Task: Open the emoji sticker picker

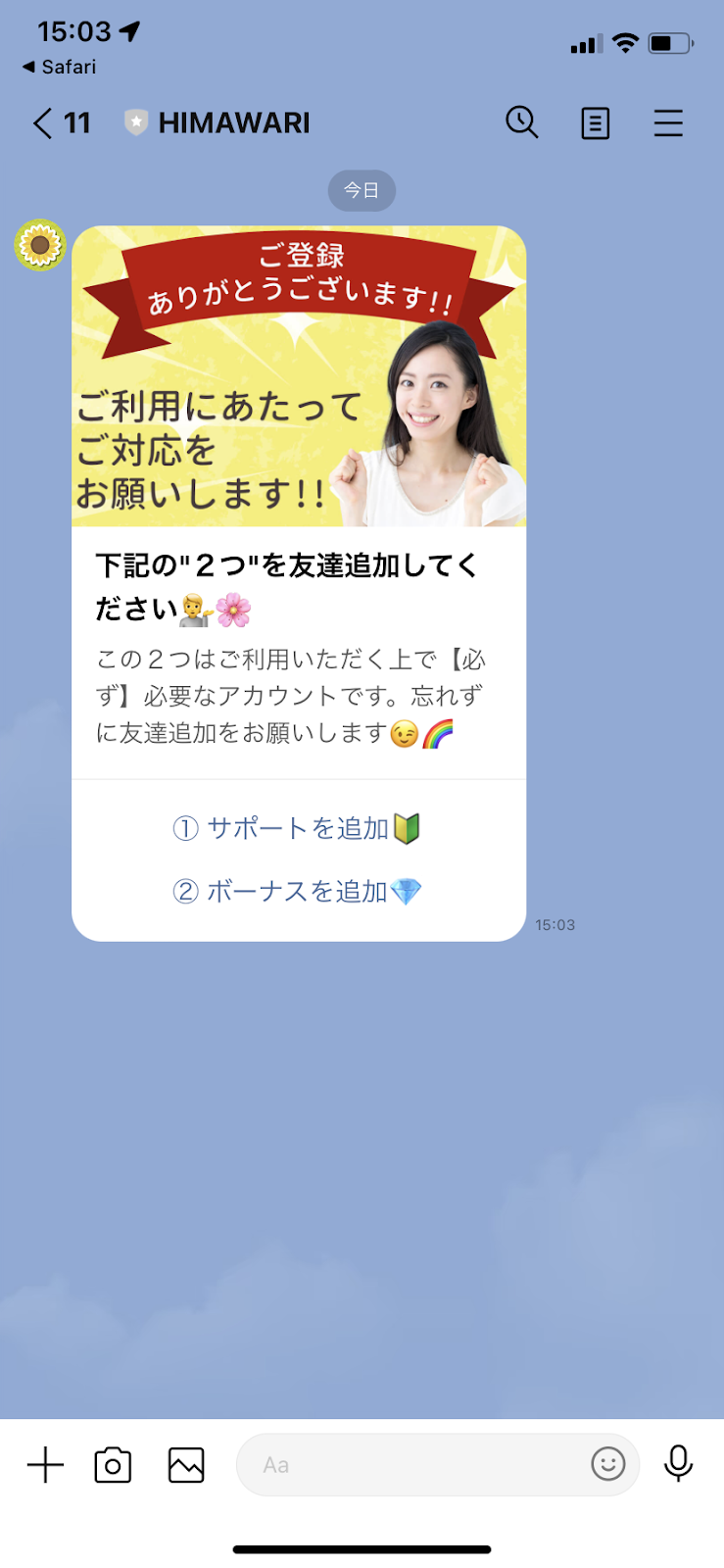Action: tap(607, 1464)
